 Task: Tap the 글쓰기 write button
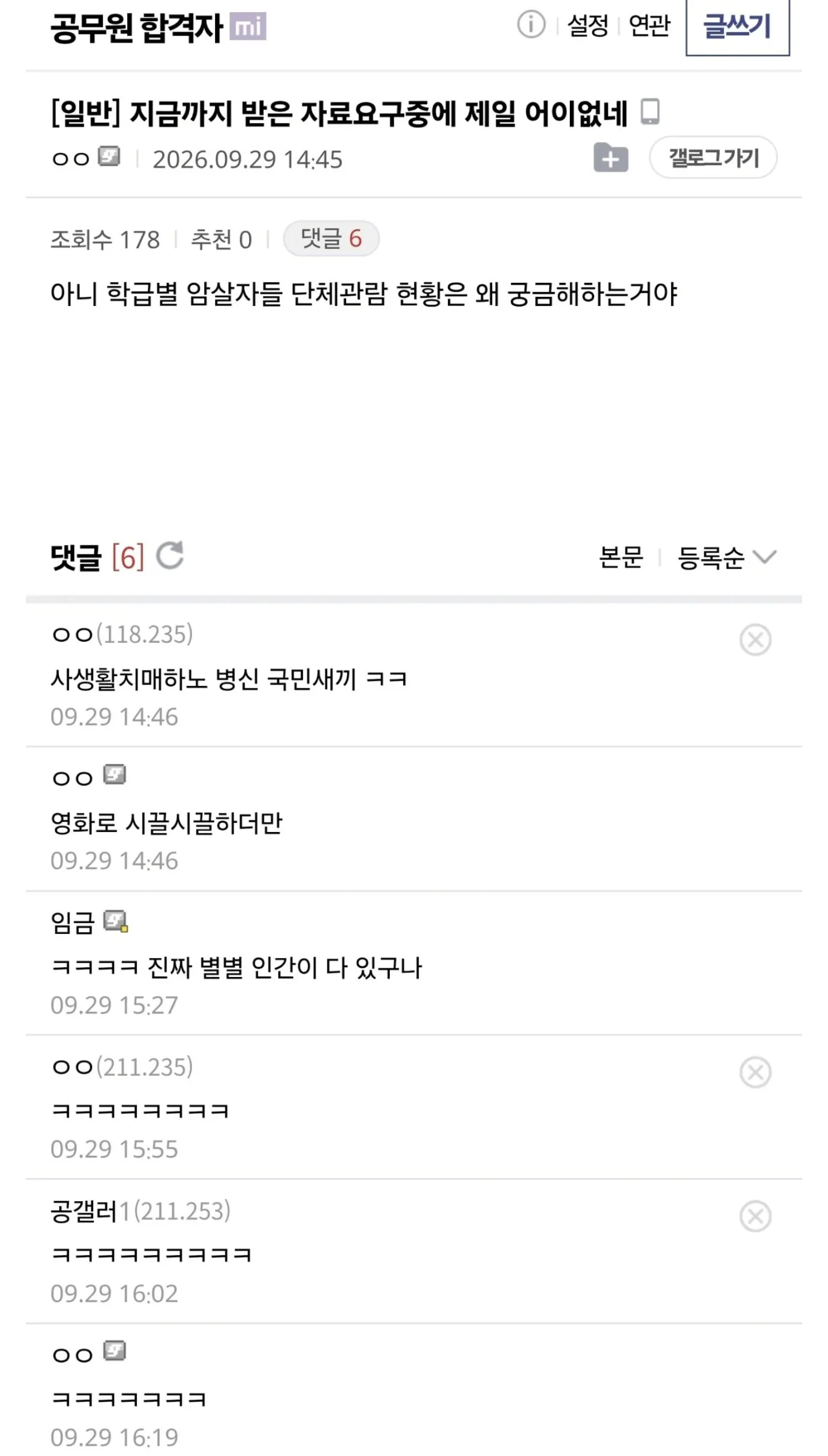click(x=737, y=26)
